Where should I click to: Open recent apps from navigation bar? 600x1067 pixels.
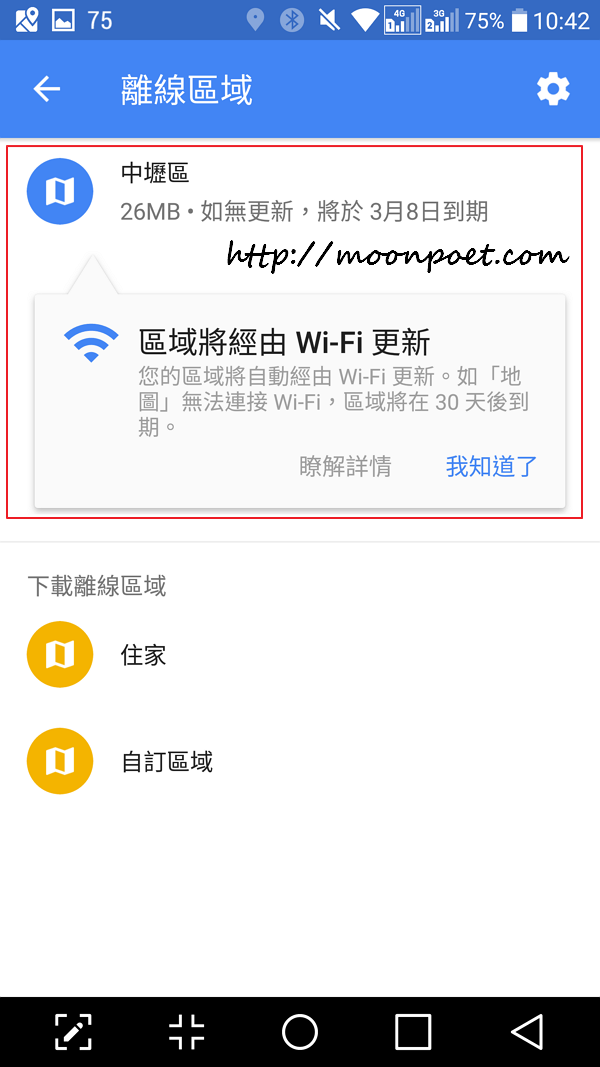(413, 1031)
